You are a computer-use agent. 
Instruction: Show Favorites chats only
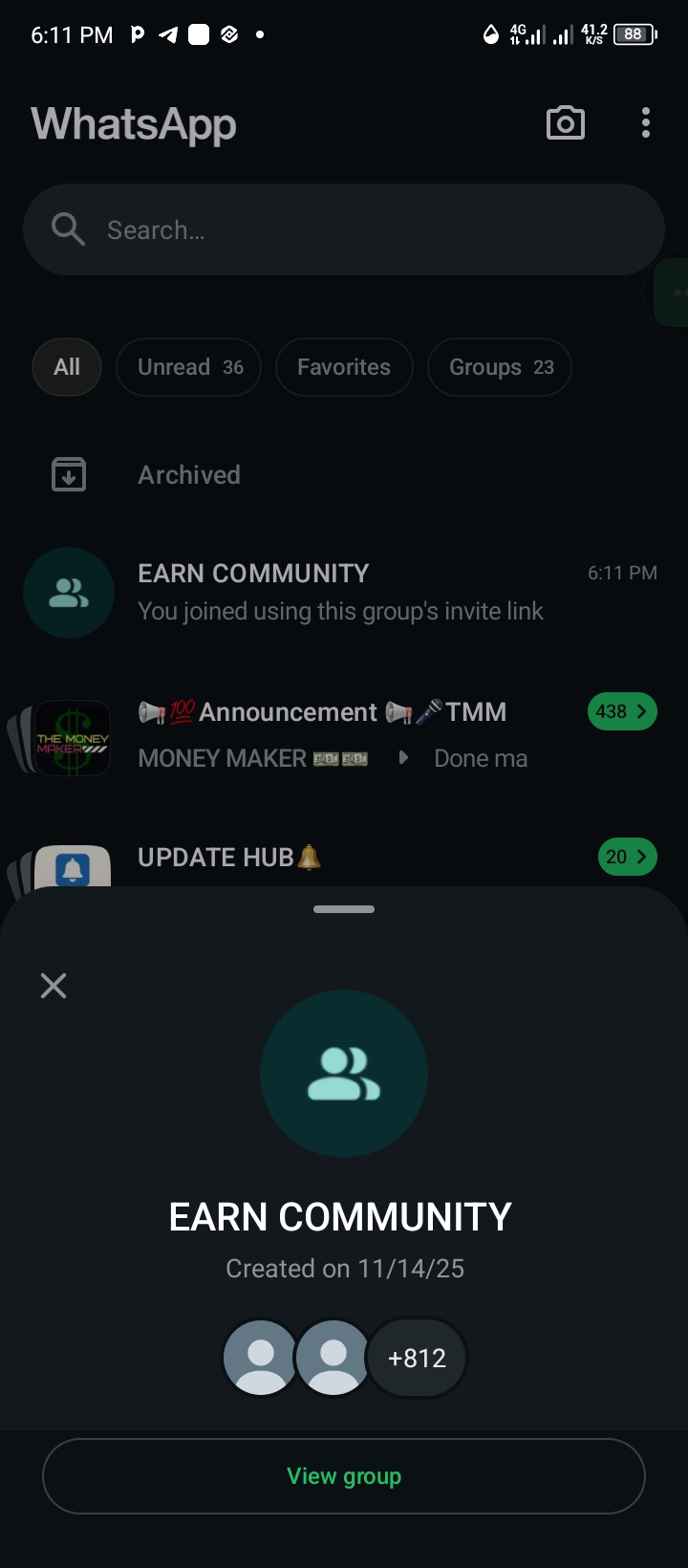point(344,367)
